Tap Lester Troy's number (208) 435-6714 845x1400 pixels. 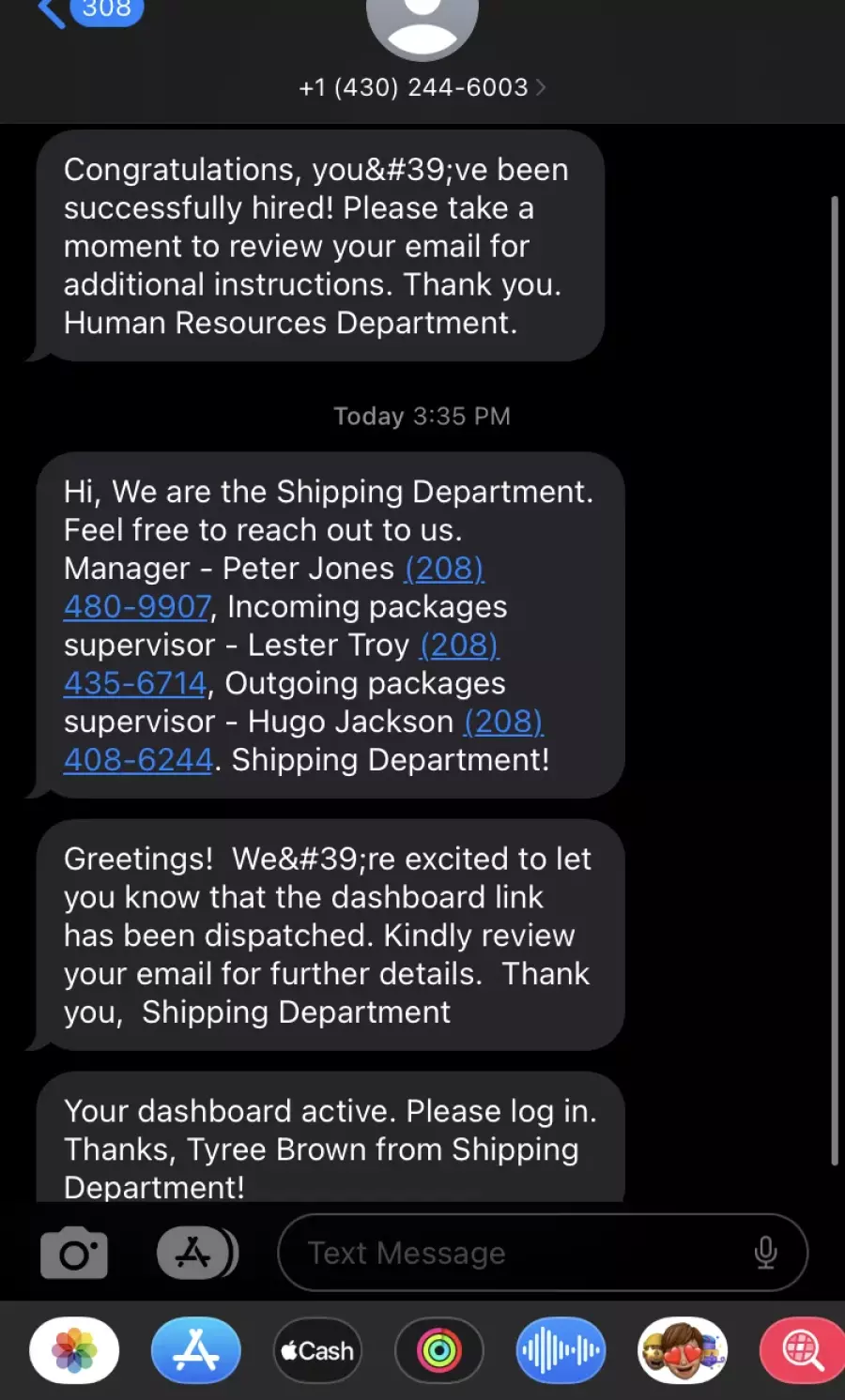click(x=281, y=664)
